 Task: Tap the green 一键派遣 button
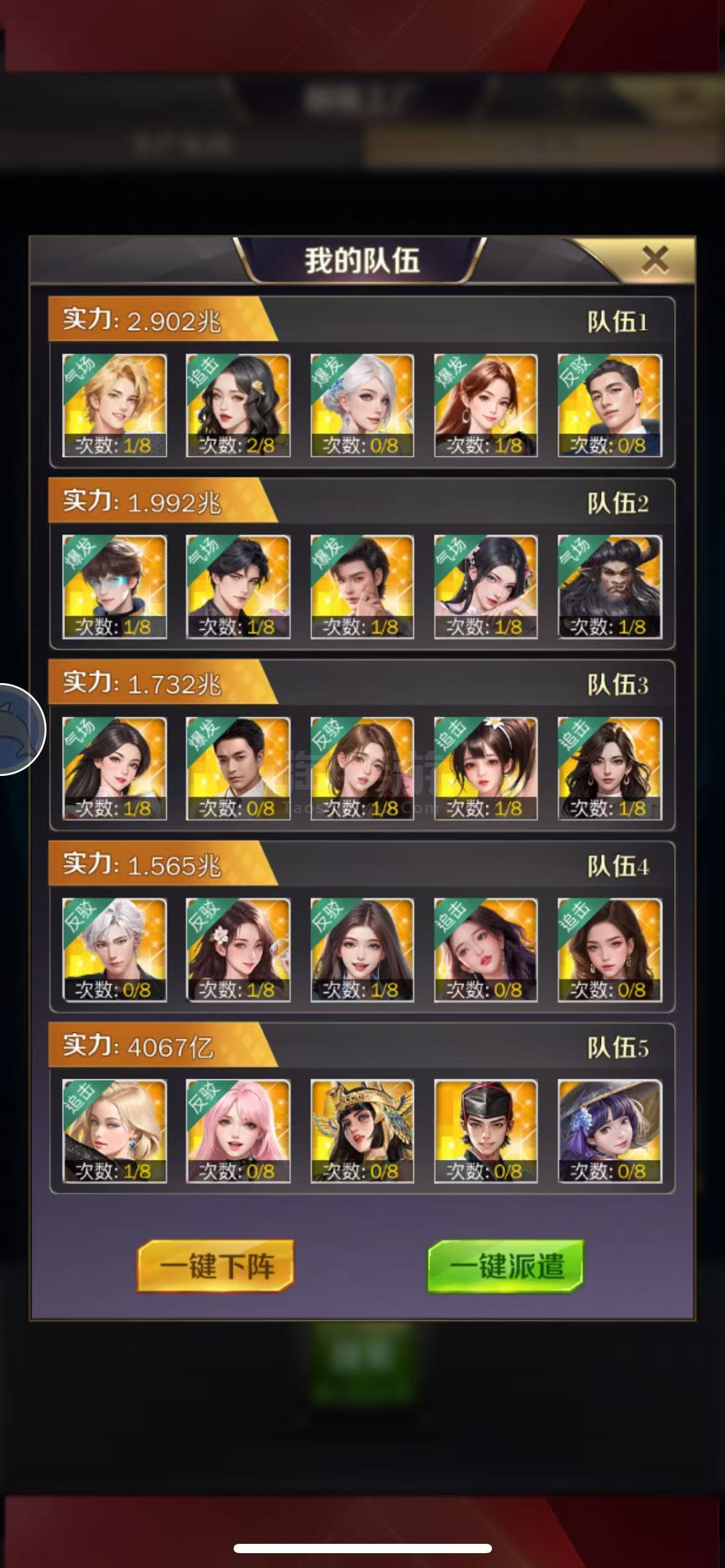(x=506, y=1266)
